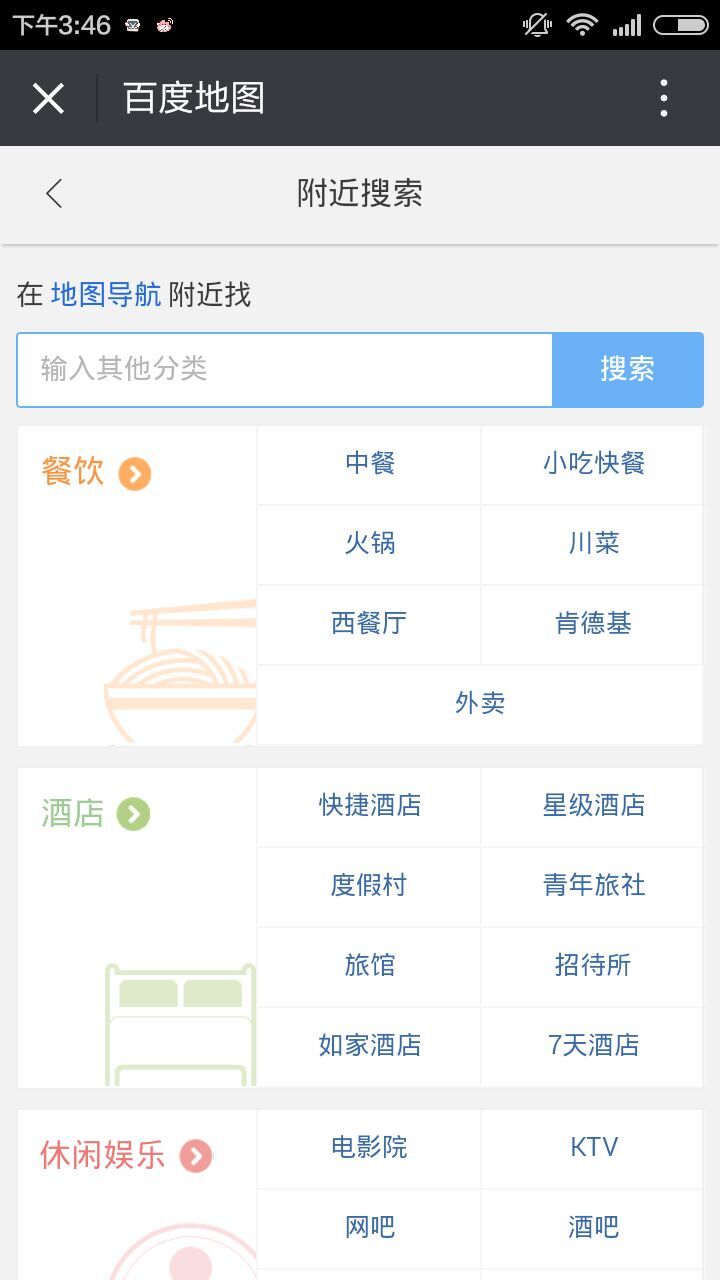Screen dimensions: 720x1280
Task: Select 中餐 category
Action: (x=370, y=464)
